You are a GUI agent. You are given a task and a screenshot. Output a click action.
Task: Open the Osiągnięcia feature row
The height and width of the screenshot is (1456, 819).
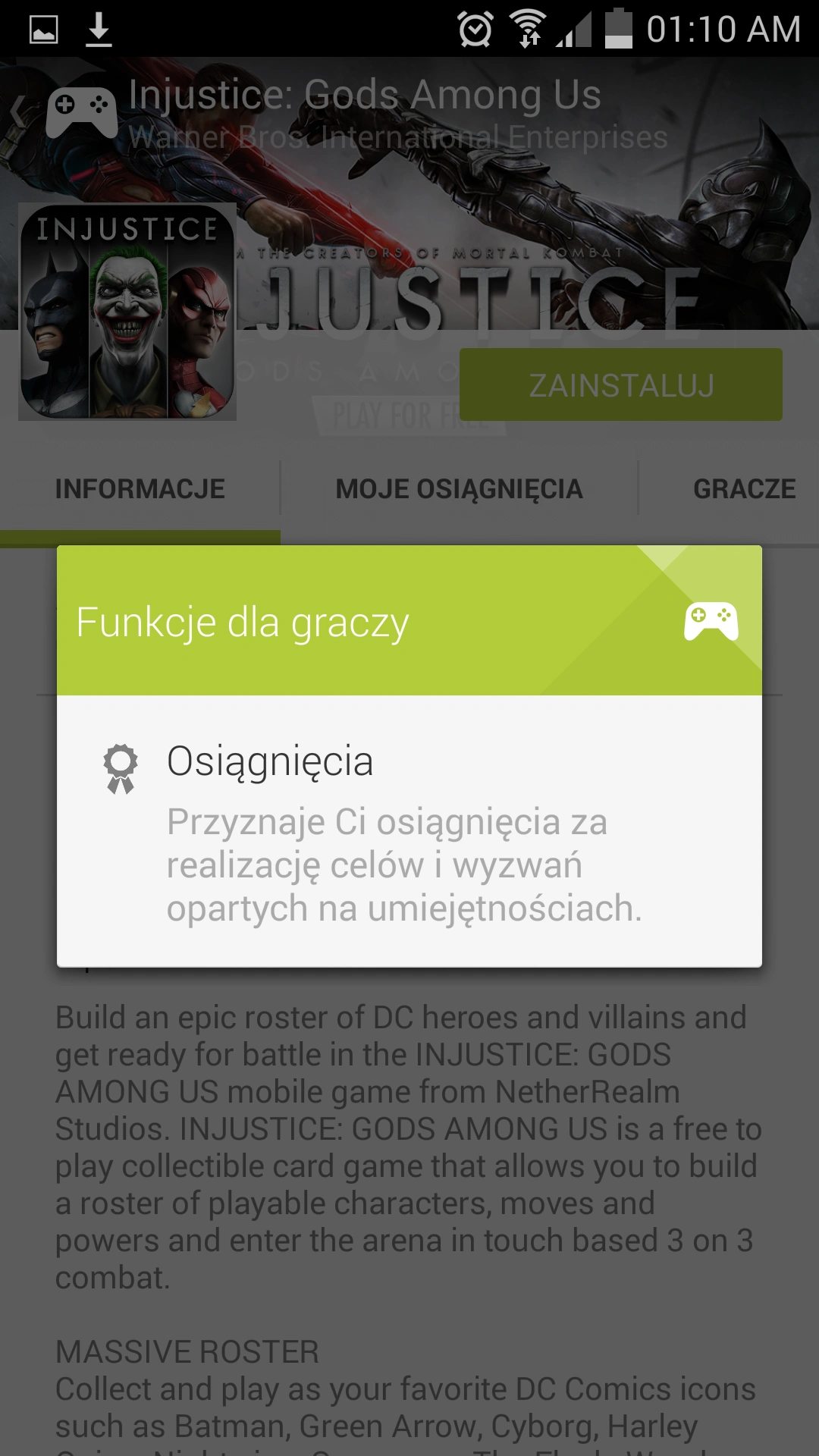coord(408,831)
